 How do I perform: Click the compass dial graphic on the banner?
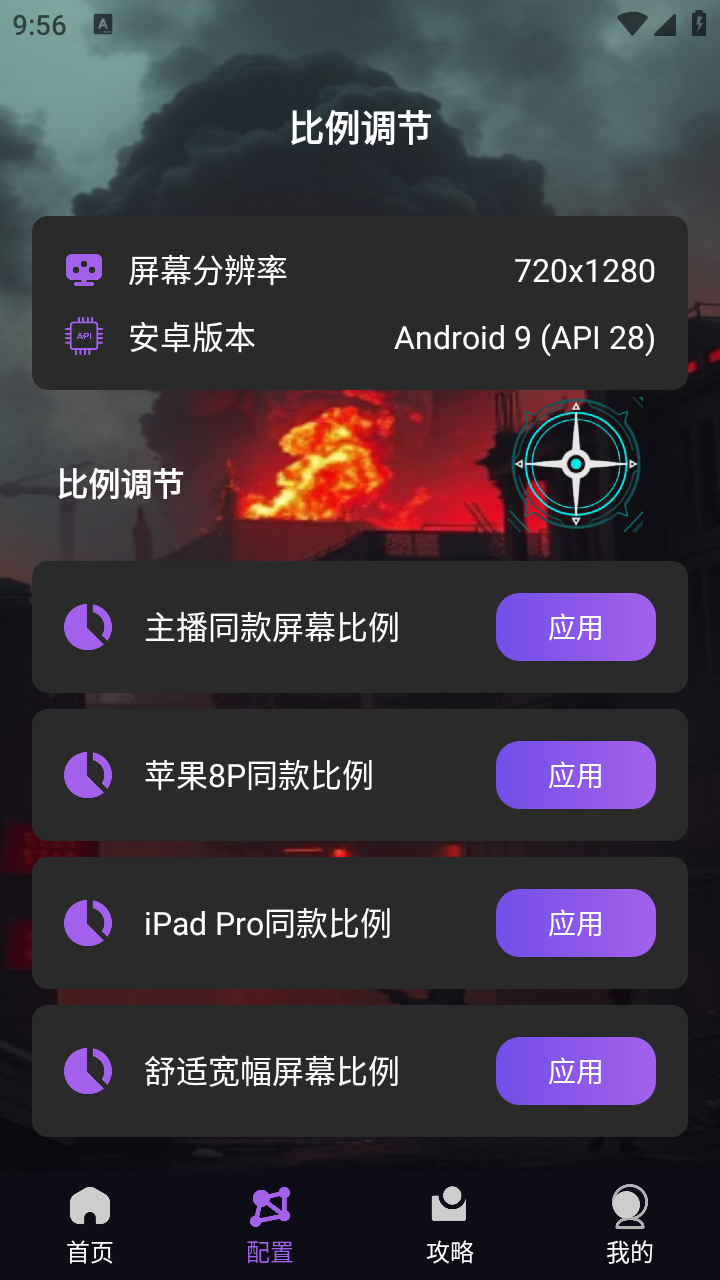pos(576,463)
